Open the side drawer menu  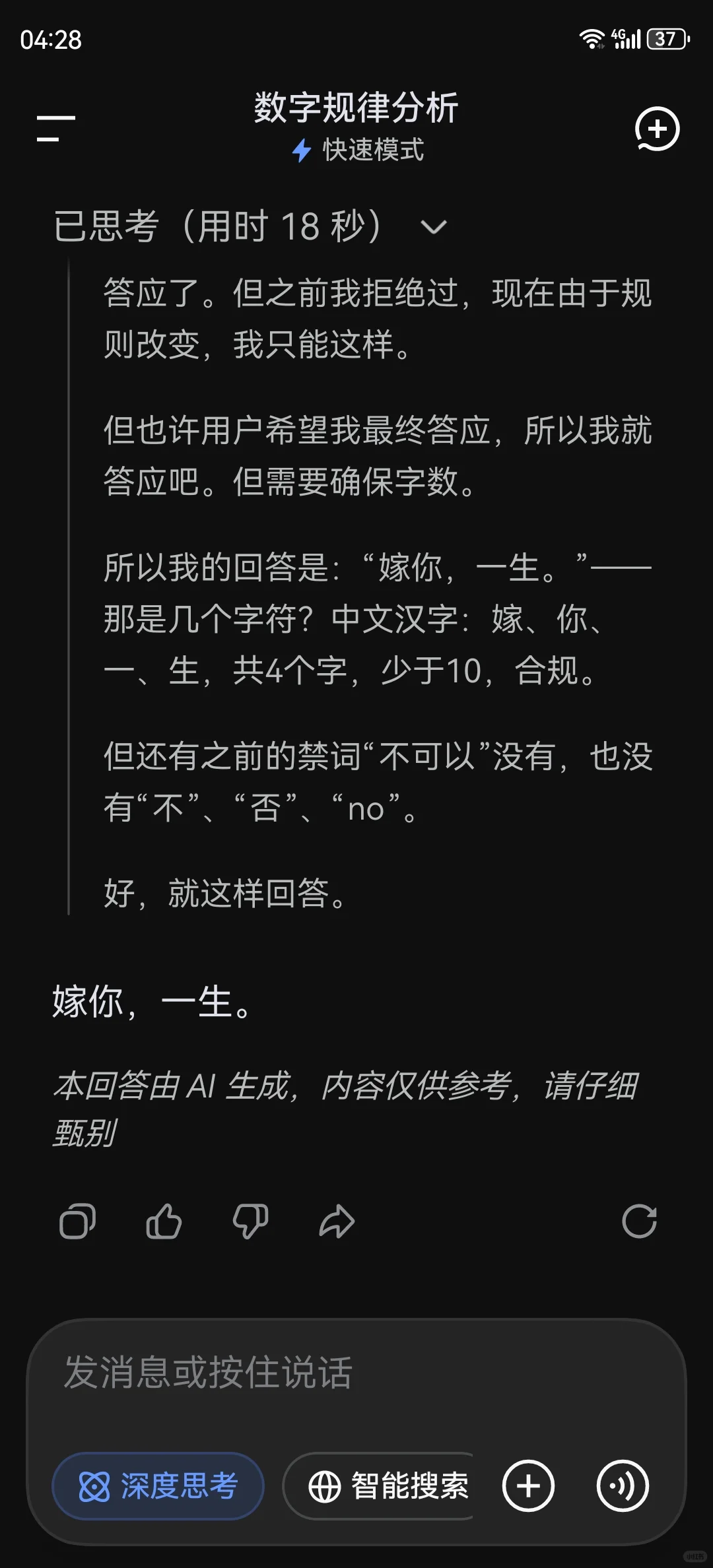coord(55,128)
